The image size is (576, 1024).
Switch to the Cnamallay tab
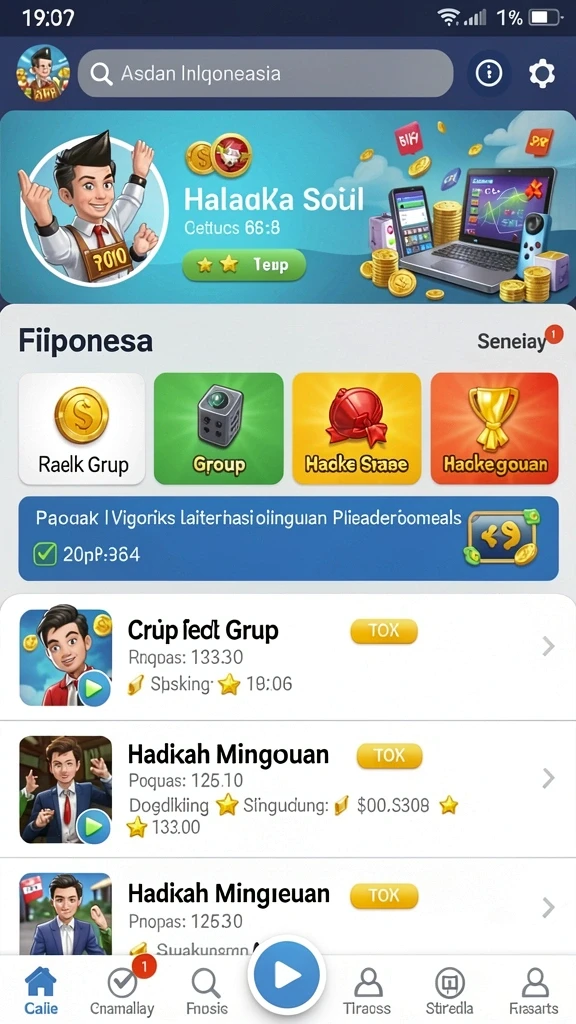point(122,991)
